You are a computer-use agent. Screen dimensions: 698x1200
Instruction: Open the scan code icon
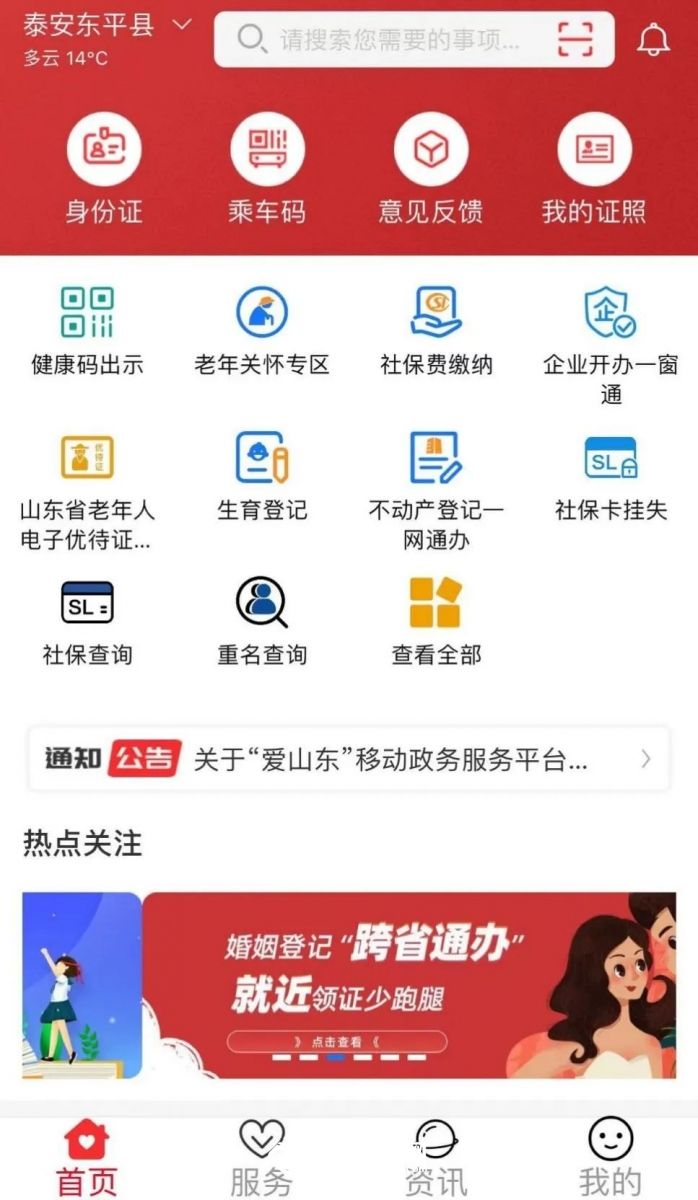pyautogui.click(x=575, y=39)
